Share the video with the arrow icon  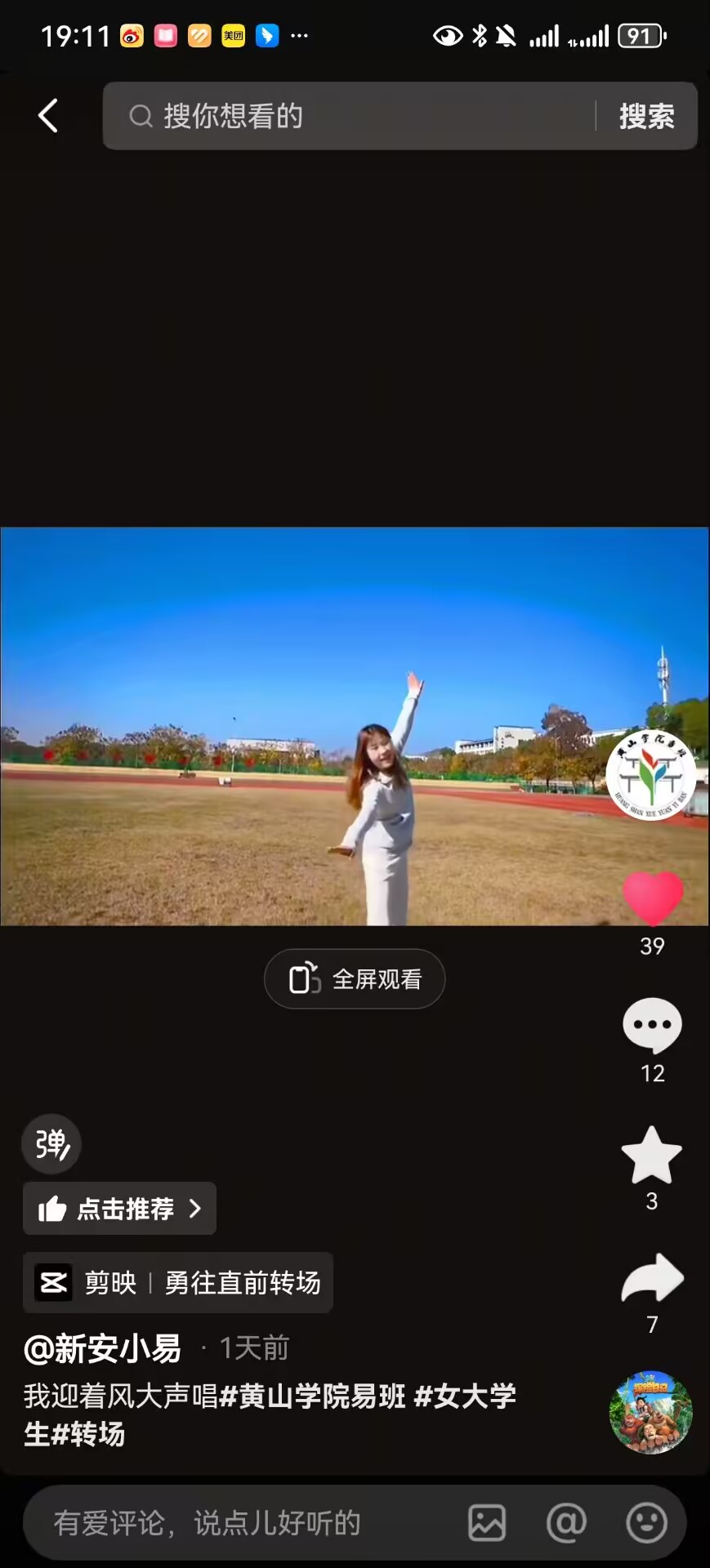pyautogui.click(x=652, y=1278)
